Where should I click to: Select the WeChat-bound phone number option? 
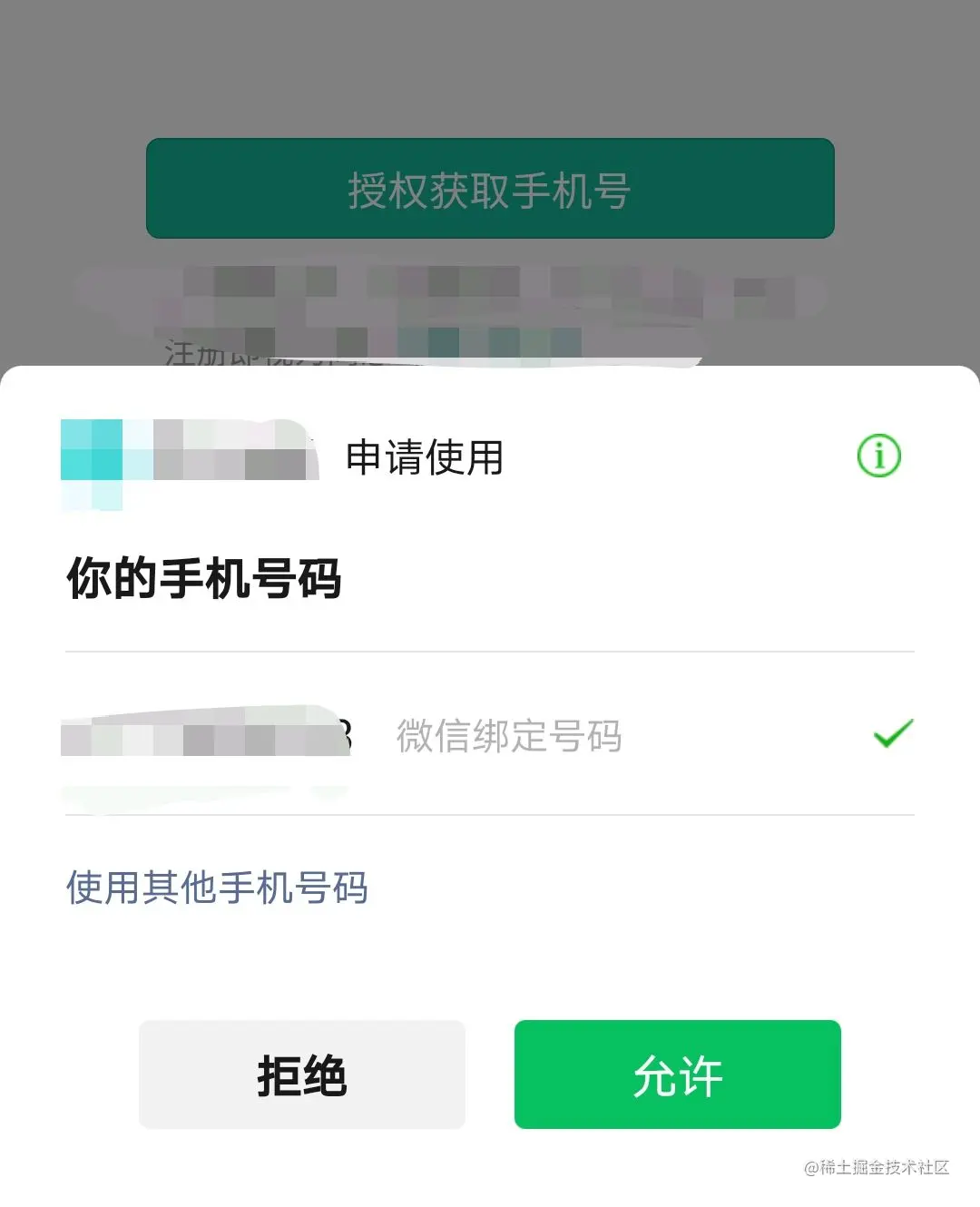tap(490, 735)
